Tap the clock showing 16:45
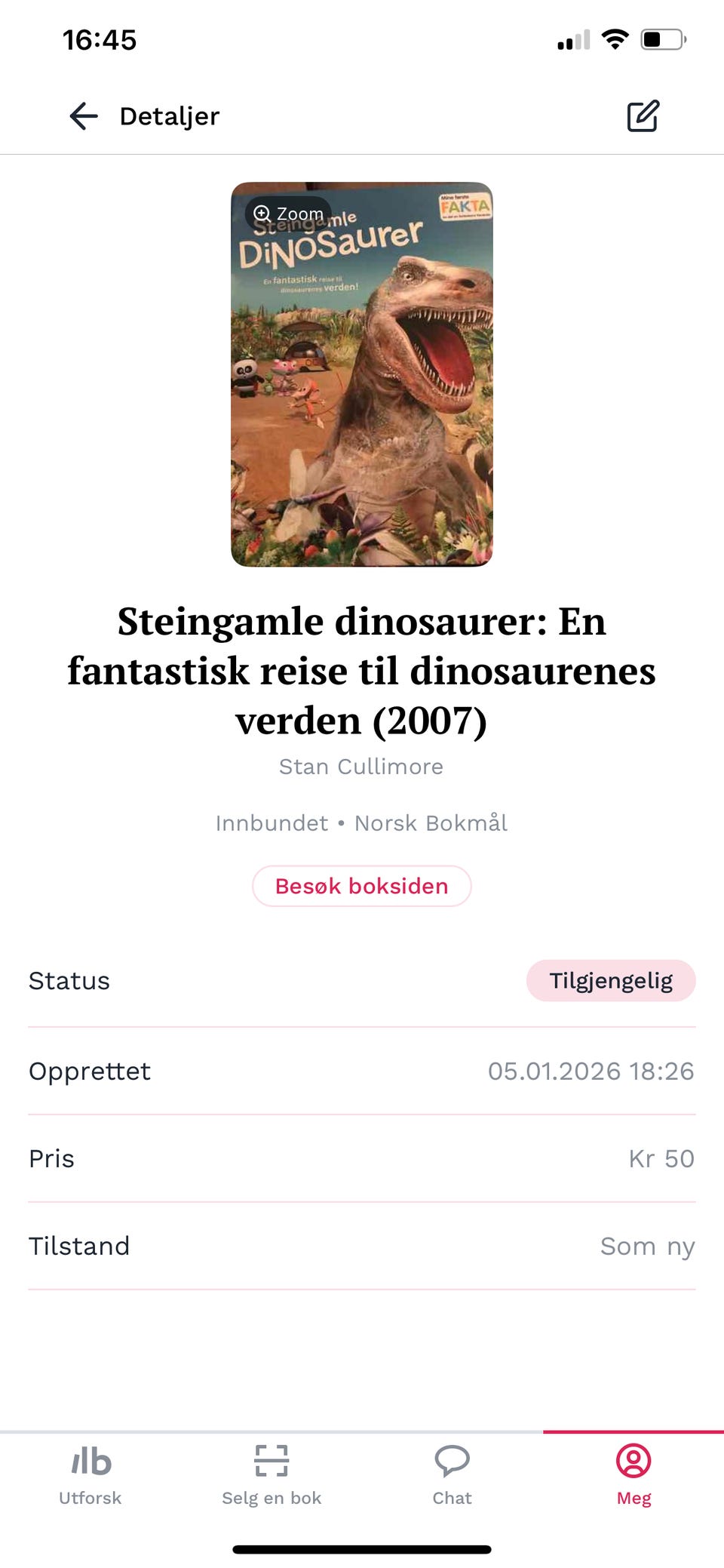Screen dimensions: 724x1568 100,40
